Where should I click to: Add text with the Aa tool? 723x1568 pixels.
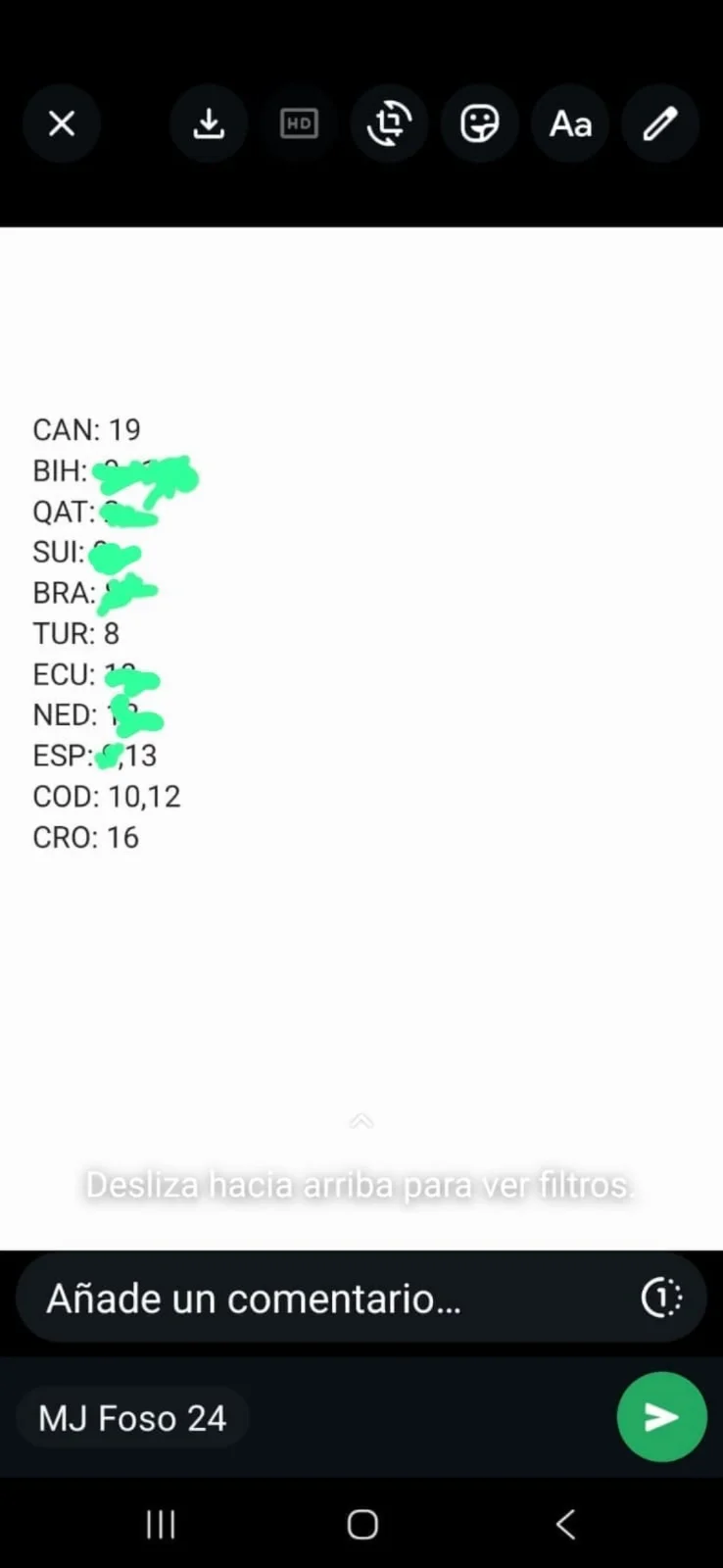click(570, 123)
